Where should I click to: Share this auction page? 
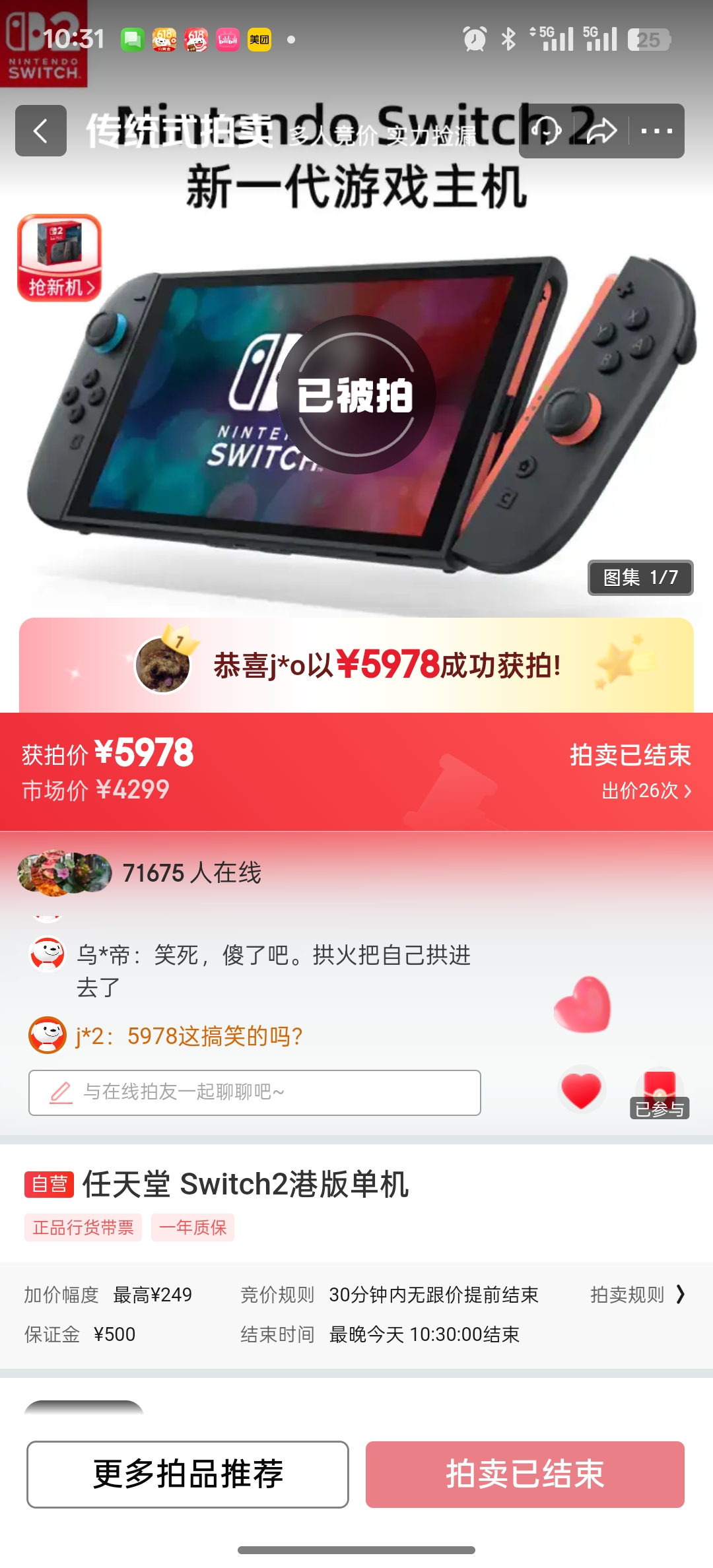tap(601, 131)
